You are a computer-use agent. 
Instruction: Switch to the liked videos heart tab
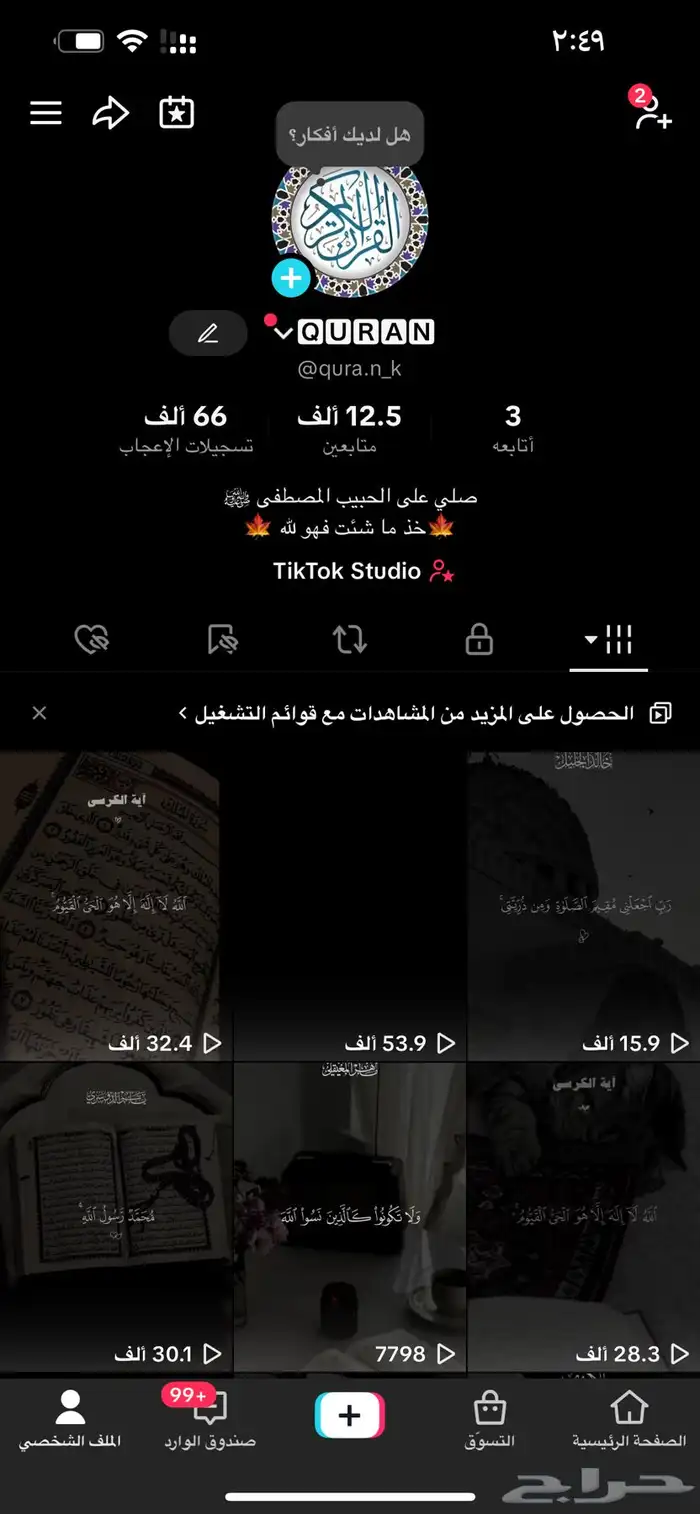92,639
